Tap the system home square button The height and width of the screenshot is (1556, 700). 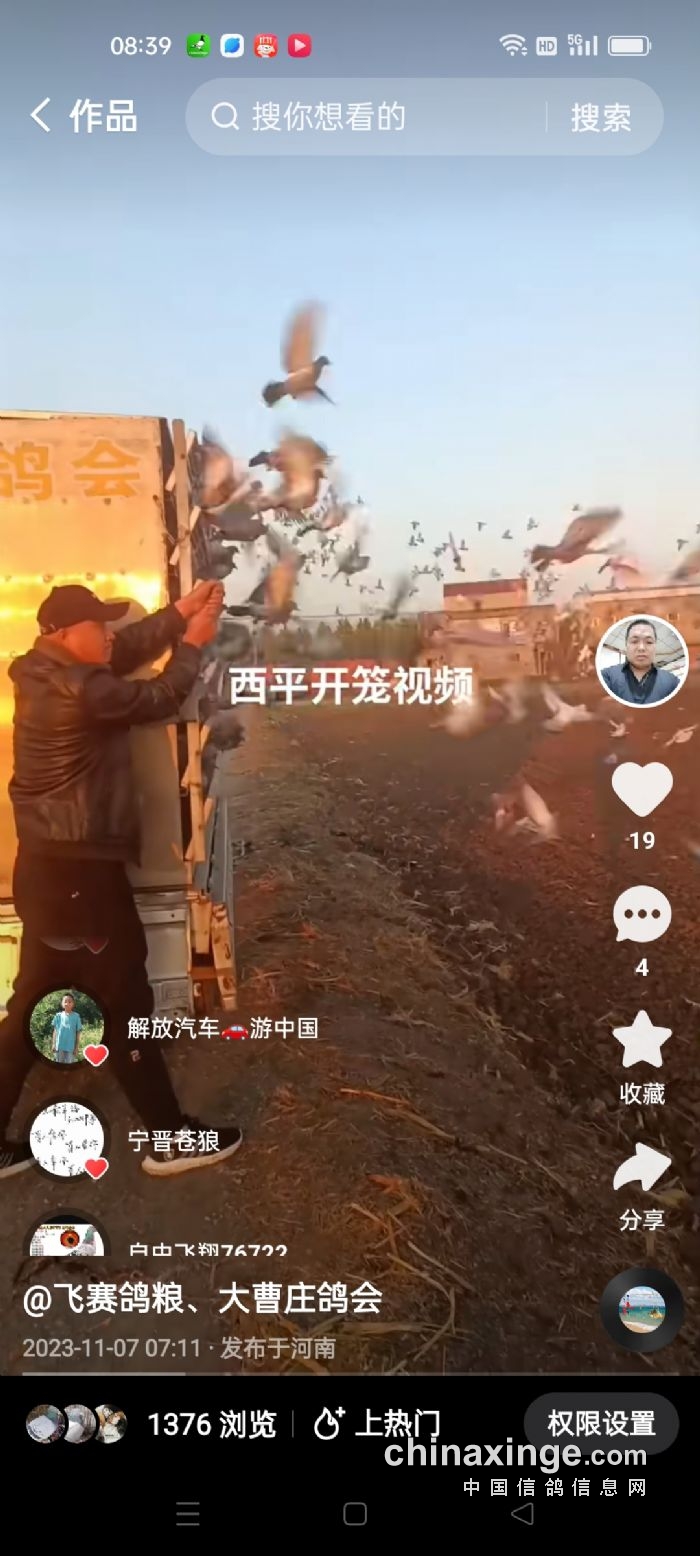point(355,1514)
